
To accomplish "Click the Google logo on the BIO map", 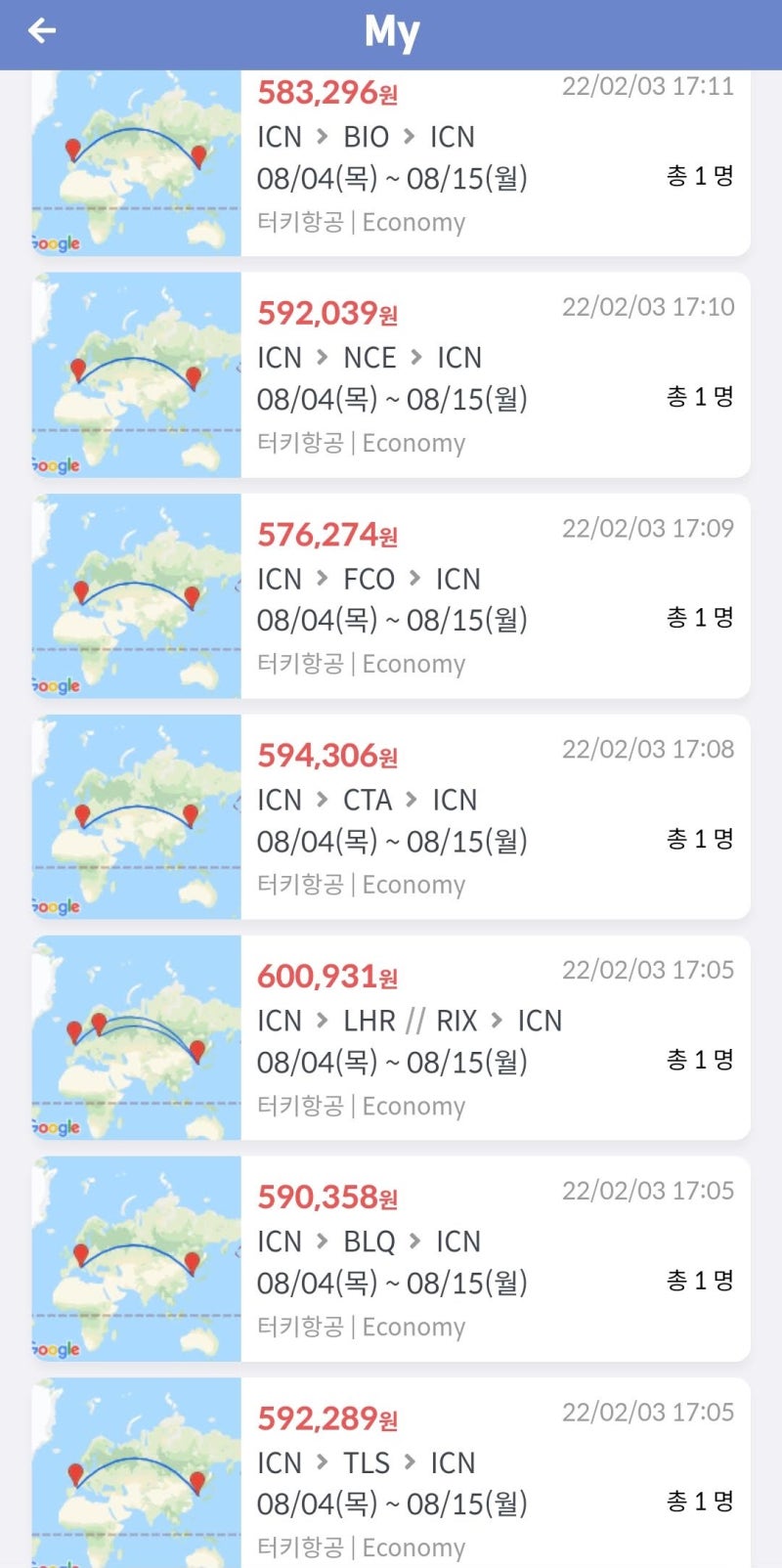I will (57, 243).
